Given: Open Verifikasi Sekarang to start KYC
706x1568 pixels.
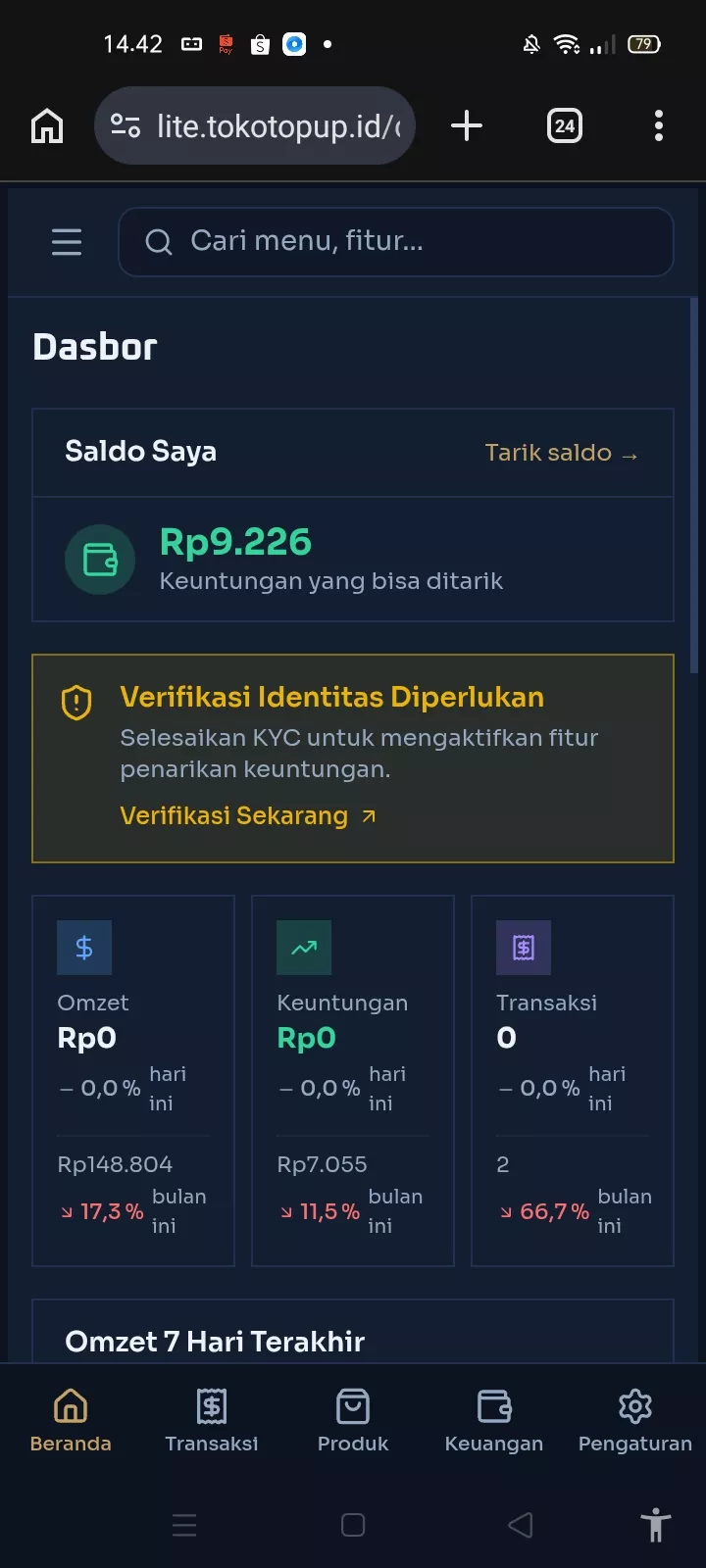Looking at the screenshot, I should (233, 814).
